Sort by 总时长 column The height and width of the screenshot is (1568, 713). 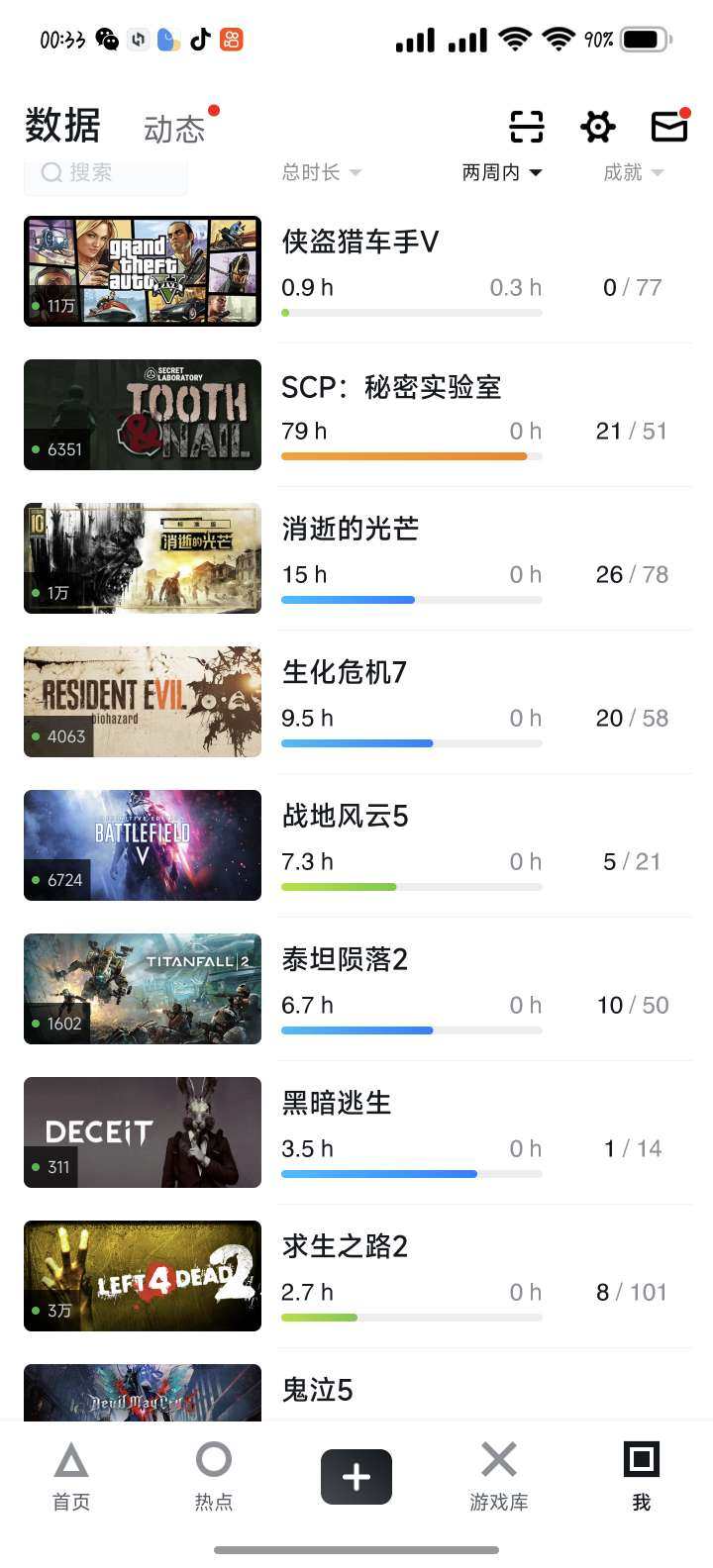click(x=322, y=173)
